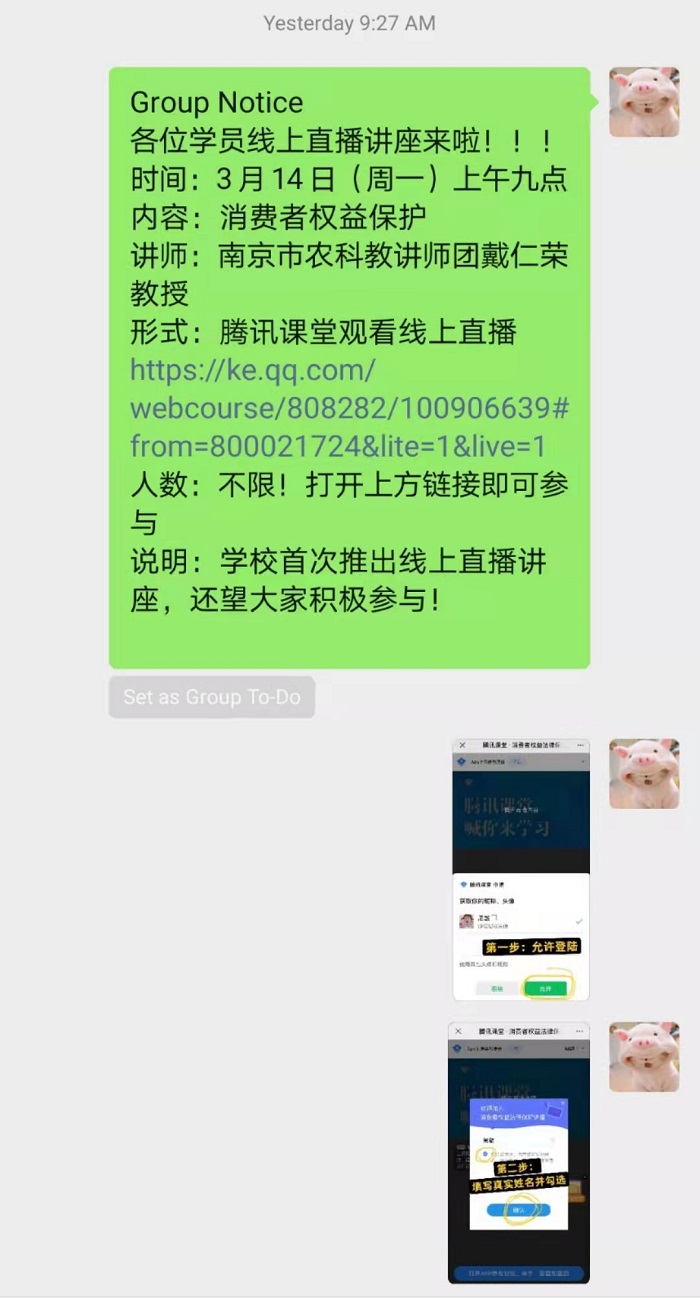View sender's pig avatar beside Group Notice
Image resolution: width=700 pixels, height=1298 pixels.
[x=644, y=102]
